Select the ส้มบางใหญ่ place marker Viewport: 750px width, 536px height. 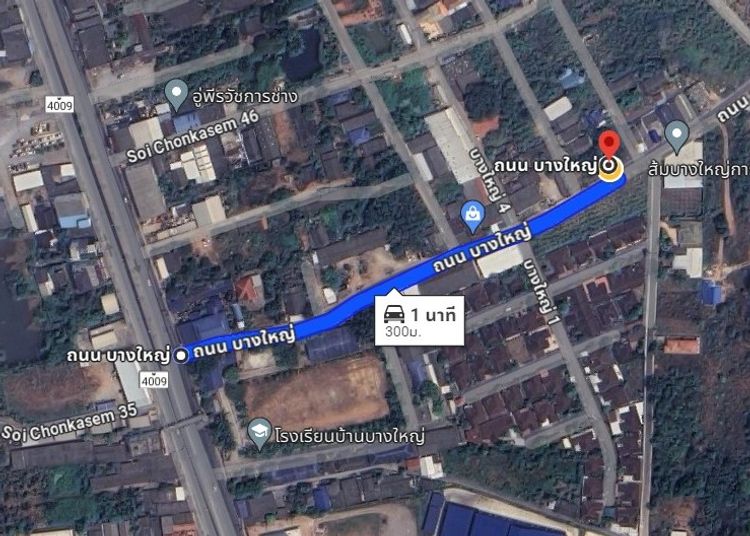[678, 133]
